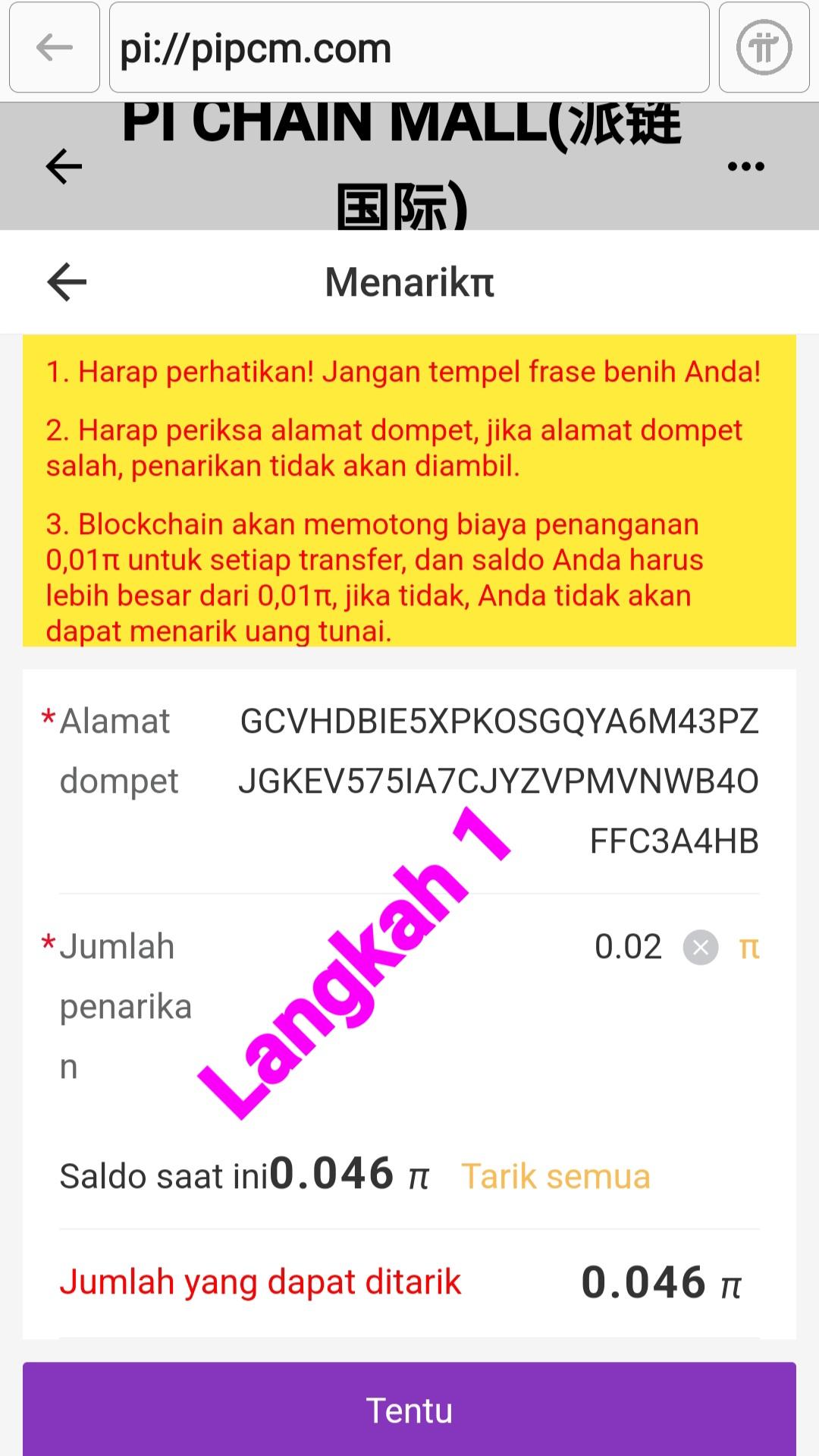Open the three-dot overflow menu
The width and height of the screenshot is (819, 1456).
(x=745, y=166)
